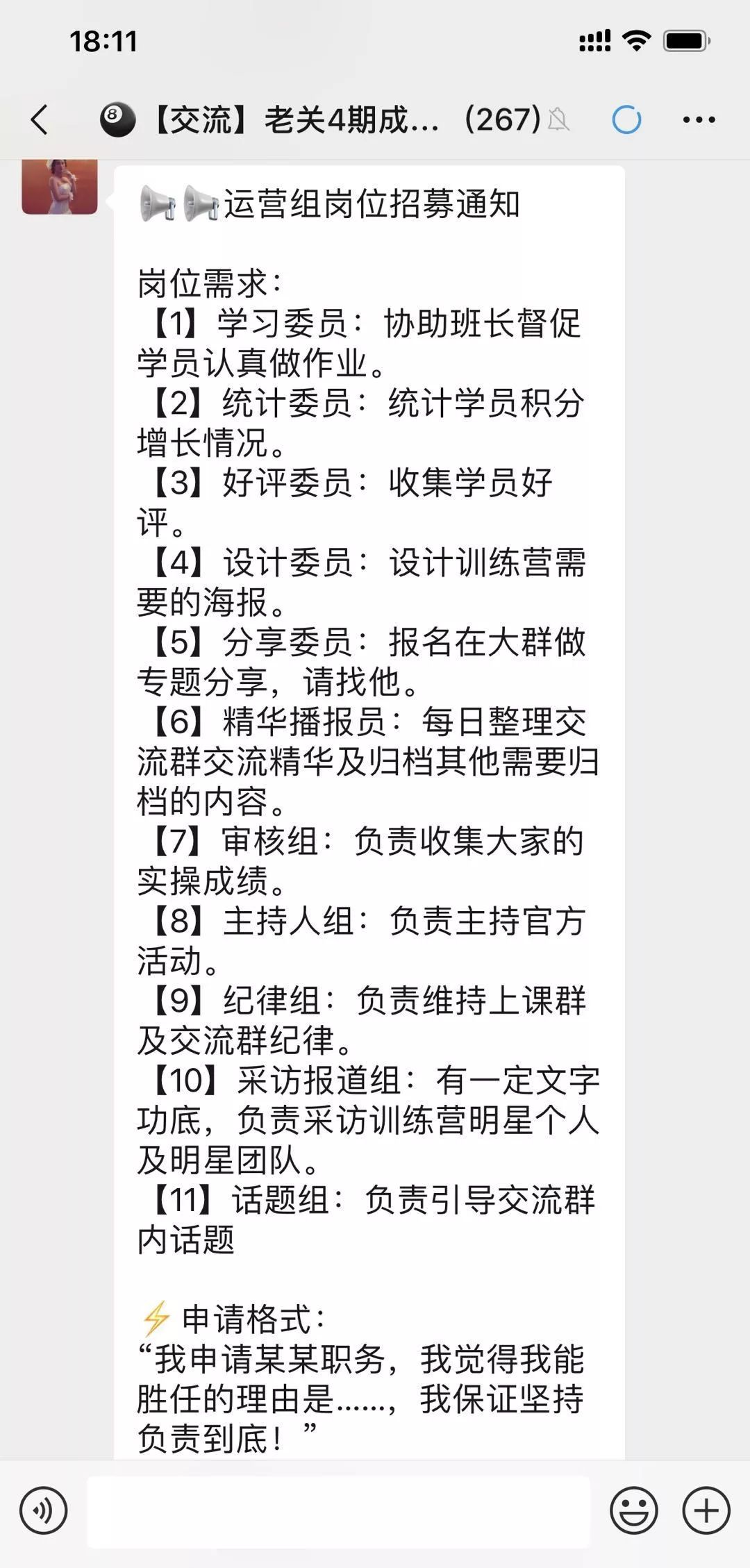Open the emoji picker
This screenshot has width=750, height=1568.
pos(633,1510)
